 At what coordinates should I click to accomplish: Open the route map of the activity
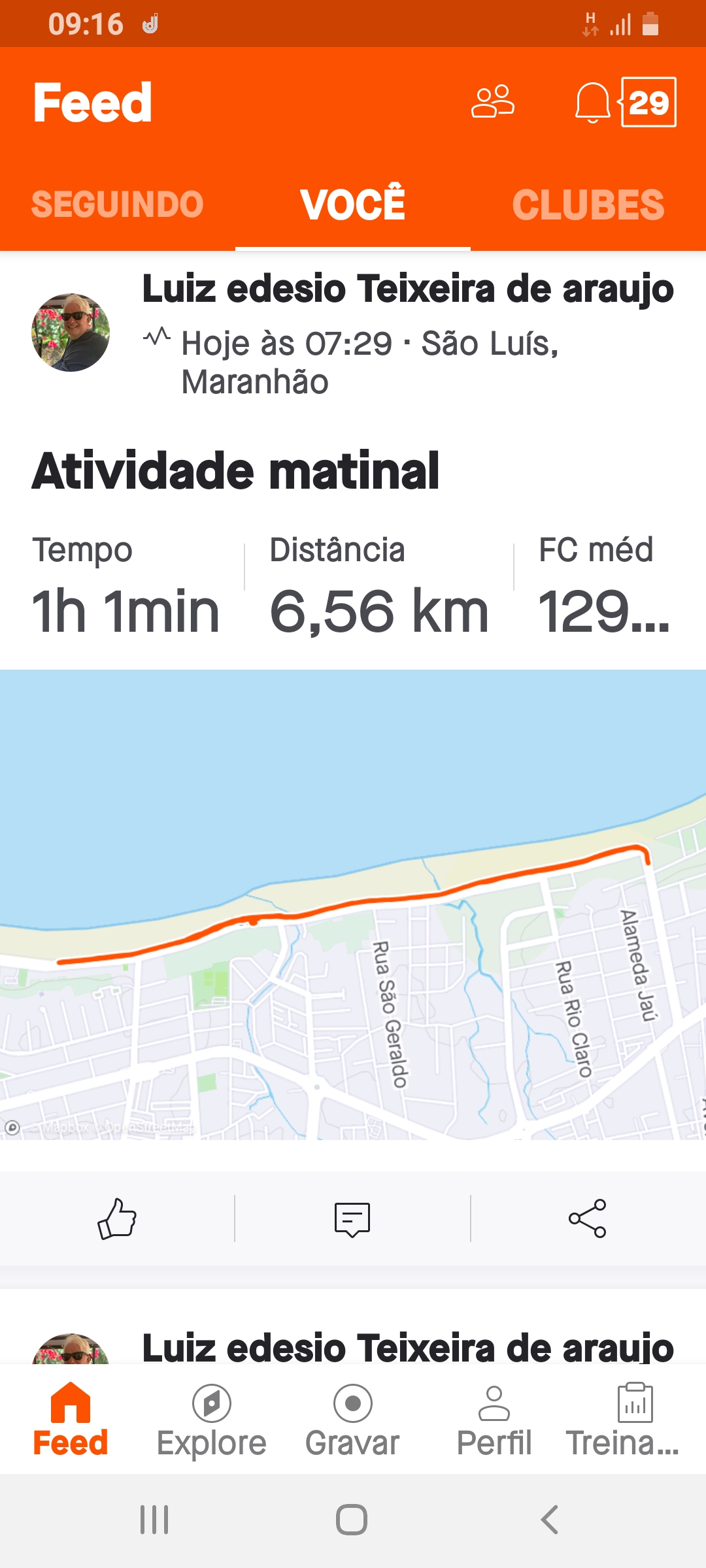pyautogui.click(x=353, y=905)
